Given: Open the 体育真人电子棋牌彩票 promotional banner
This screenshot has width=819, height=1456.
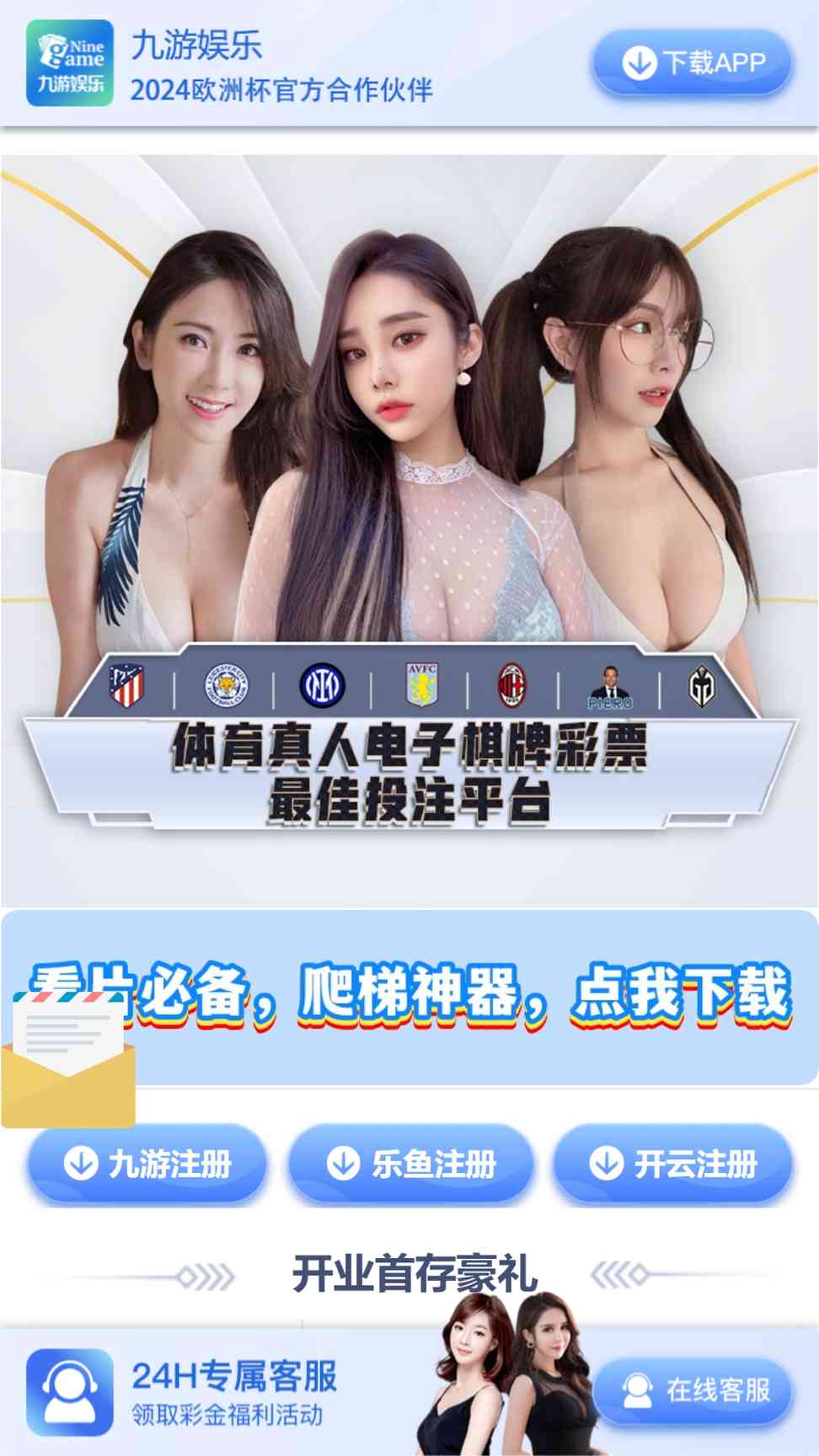Looking at the screenshot, I should tap(409, 531).
